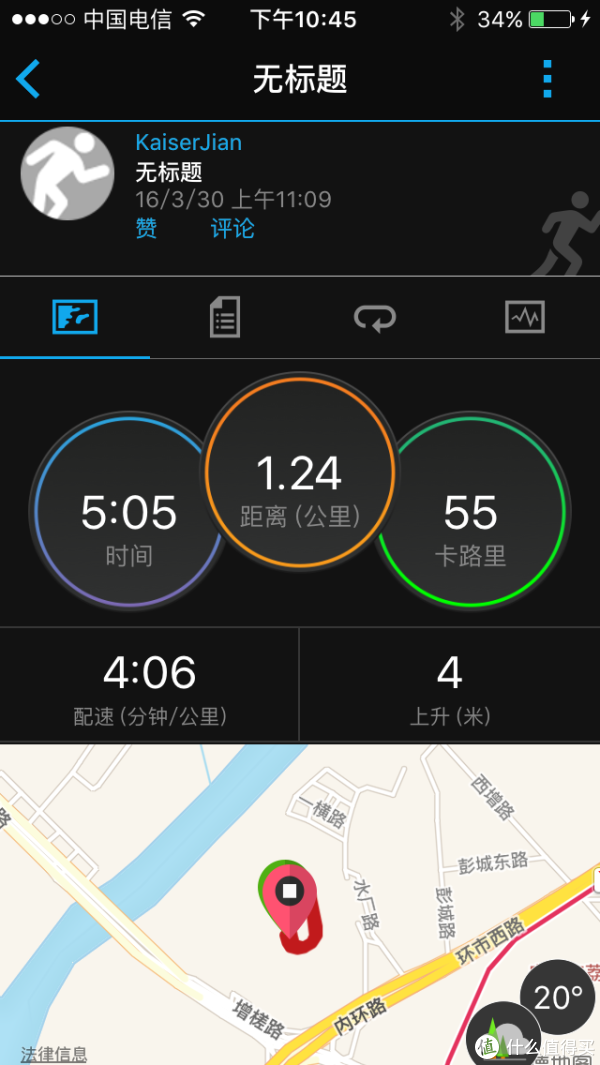Switch to the activity details list tab
600x1065 pixels.
pyautogui.click(x=225, y=319)
